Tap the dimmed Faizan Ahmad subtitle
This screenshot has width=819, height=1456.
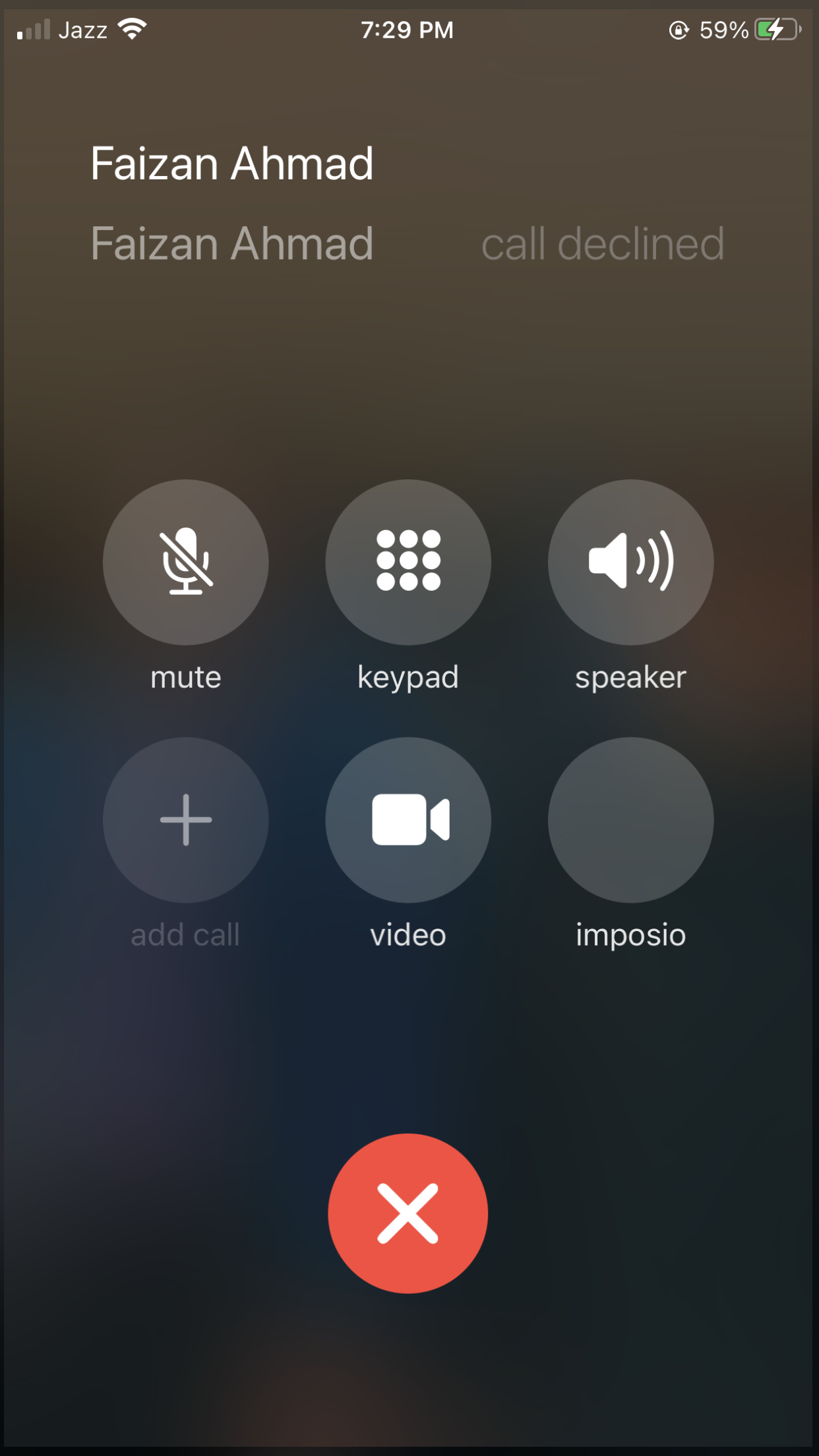click(231, 244)
